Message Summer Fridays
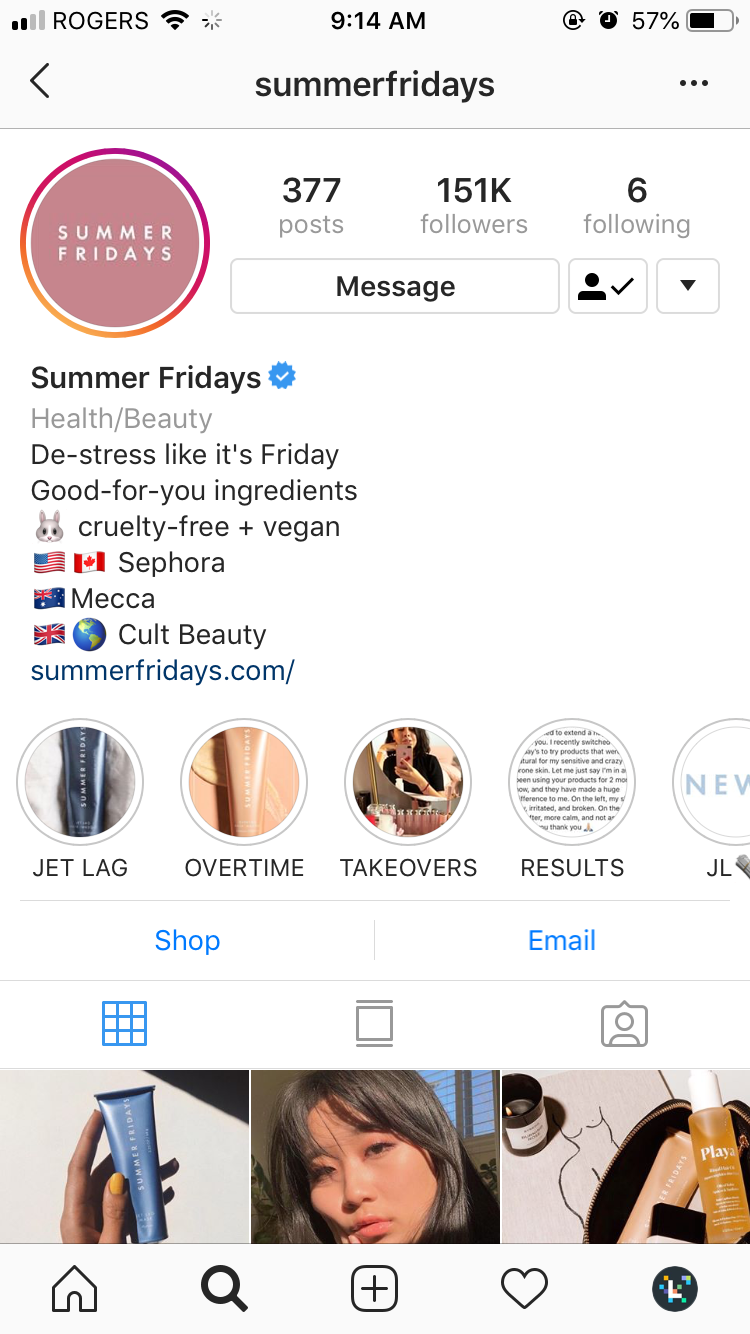The image size is (750, 1334). (395, 286)
